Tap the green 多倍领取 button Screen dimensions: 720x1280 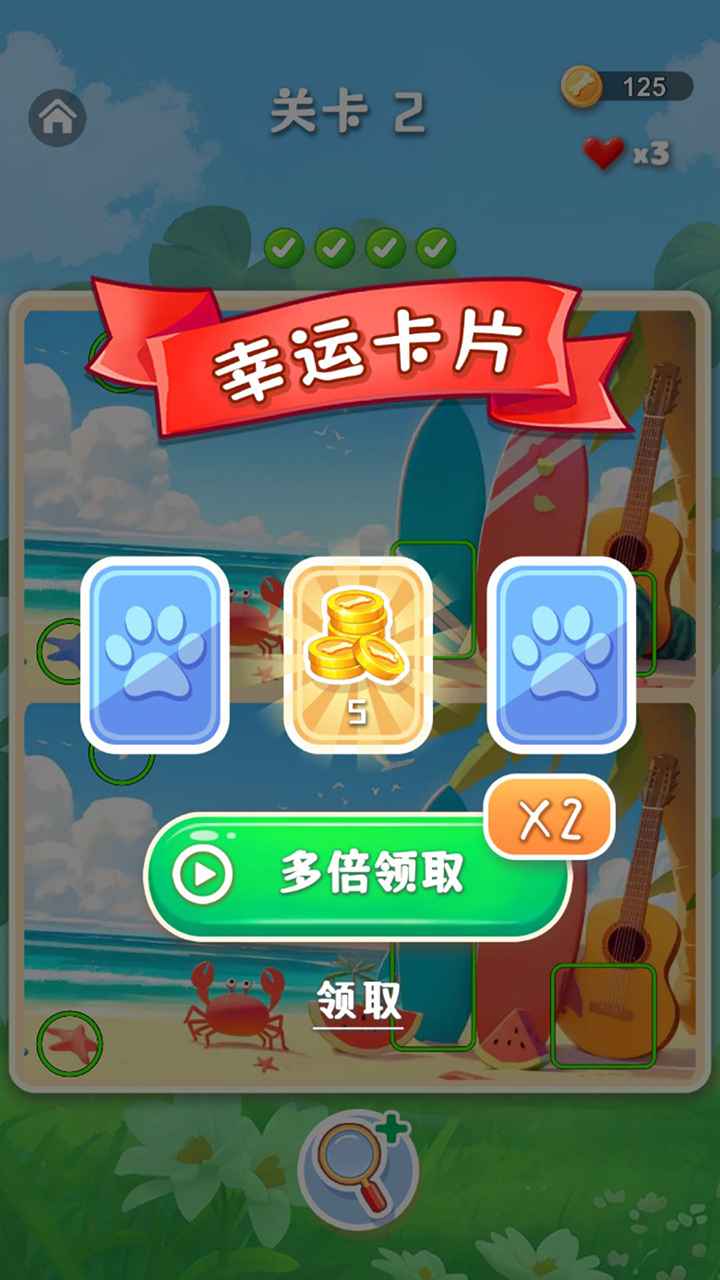(x=358, y=875)
